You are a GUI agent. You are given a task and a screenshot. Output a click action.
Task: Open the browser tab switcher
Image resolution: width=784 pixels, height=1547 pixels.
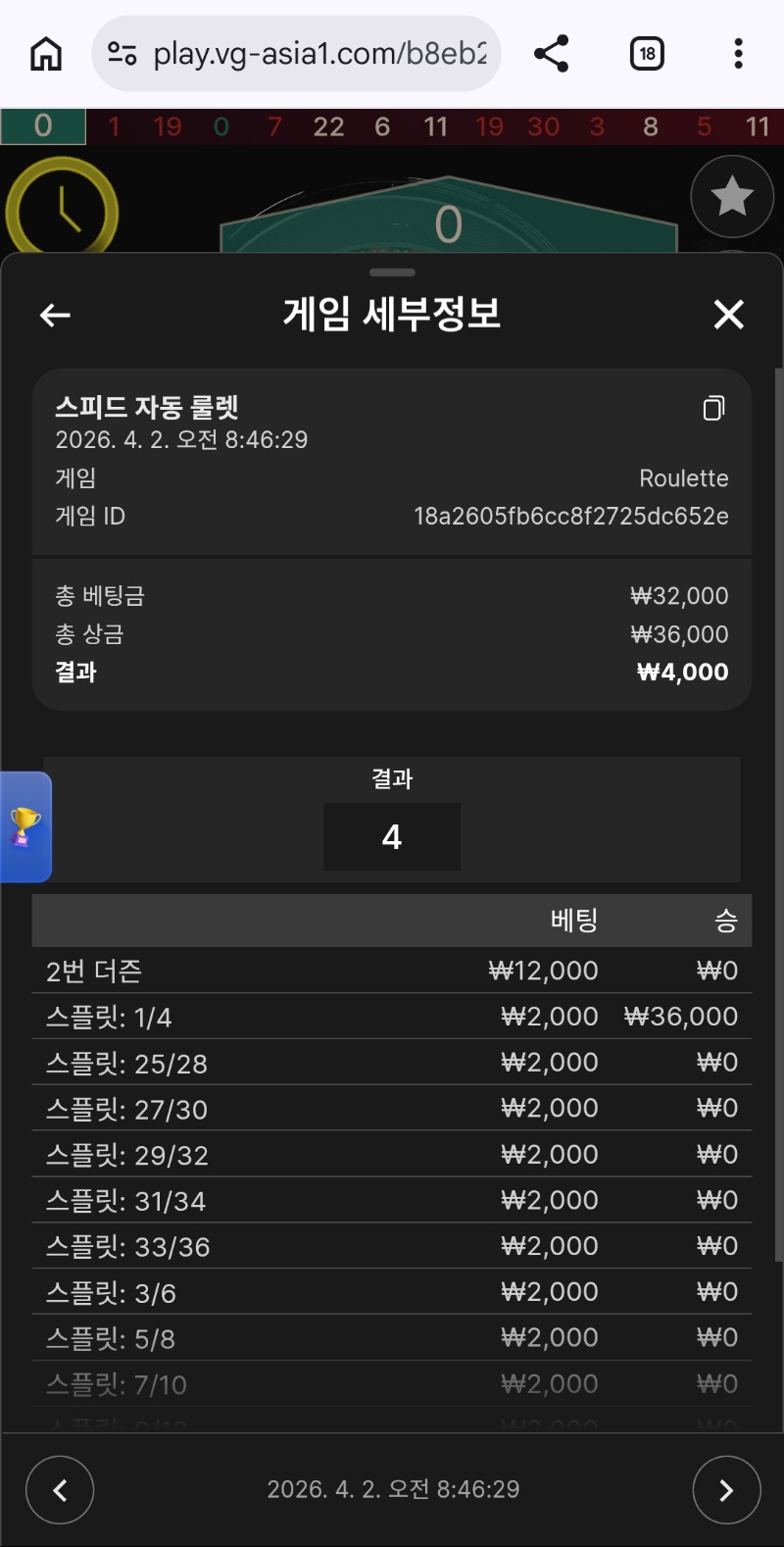tap(647, 54)
